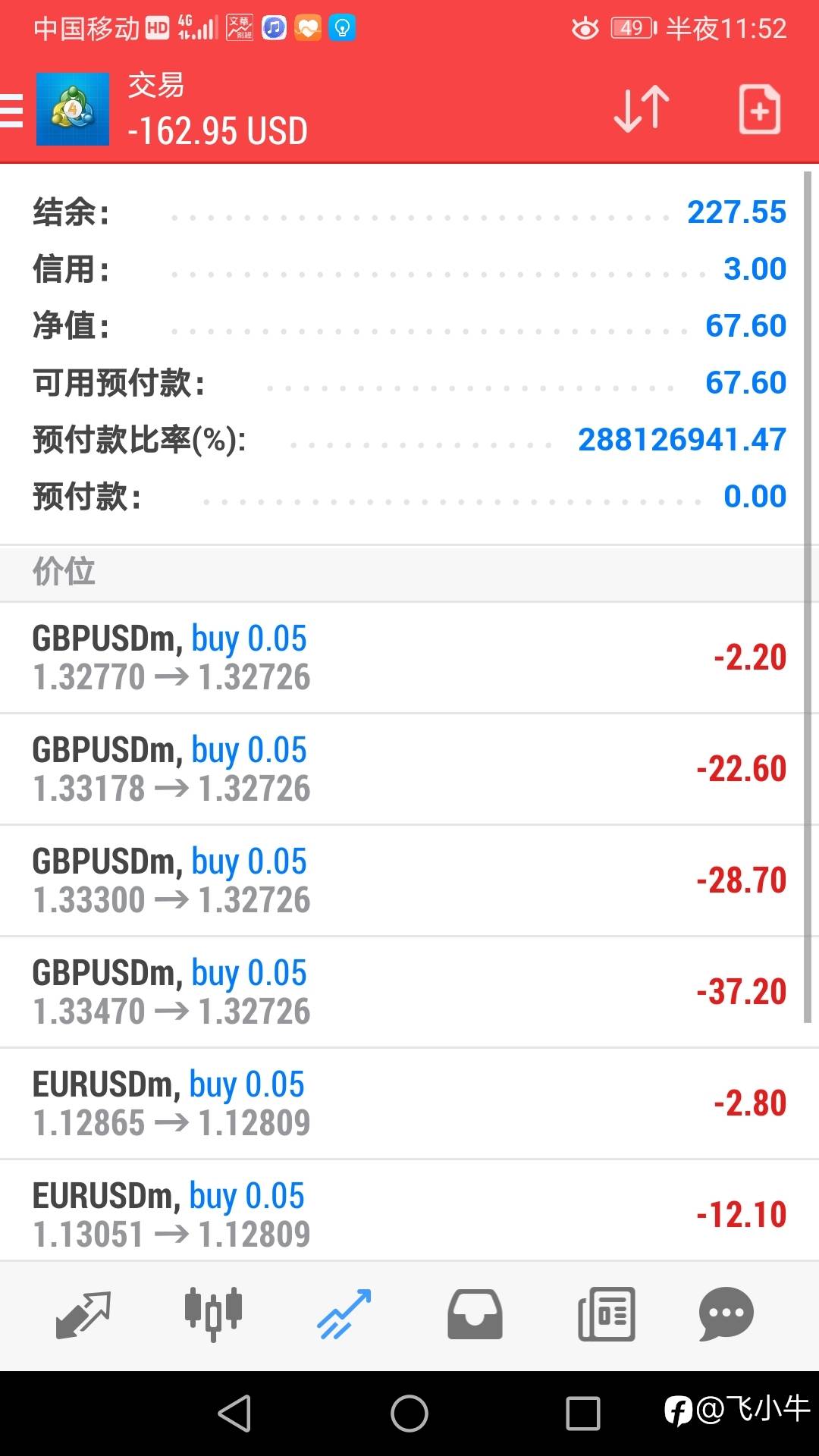The image size is (819, 1456).
Task: Go to the system home screen
Action: click(409, 1414)
